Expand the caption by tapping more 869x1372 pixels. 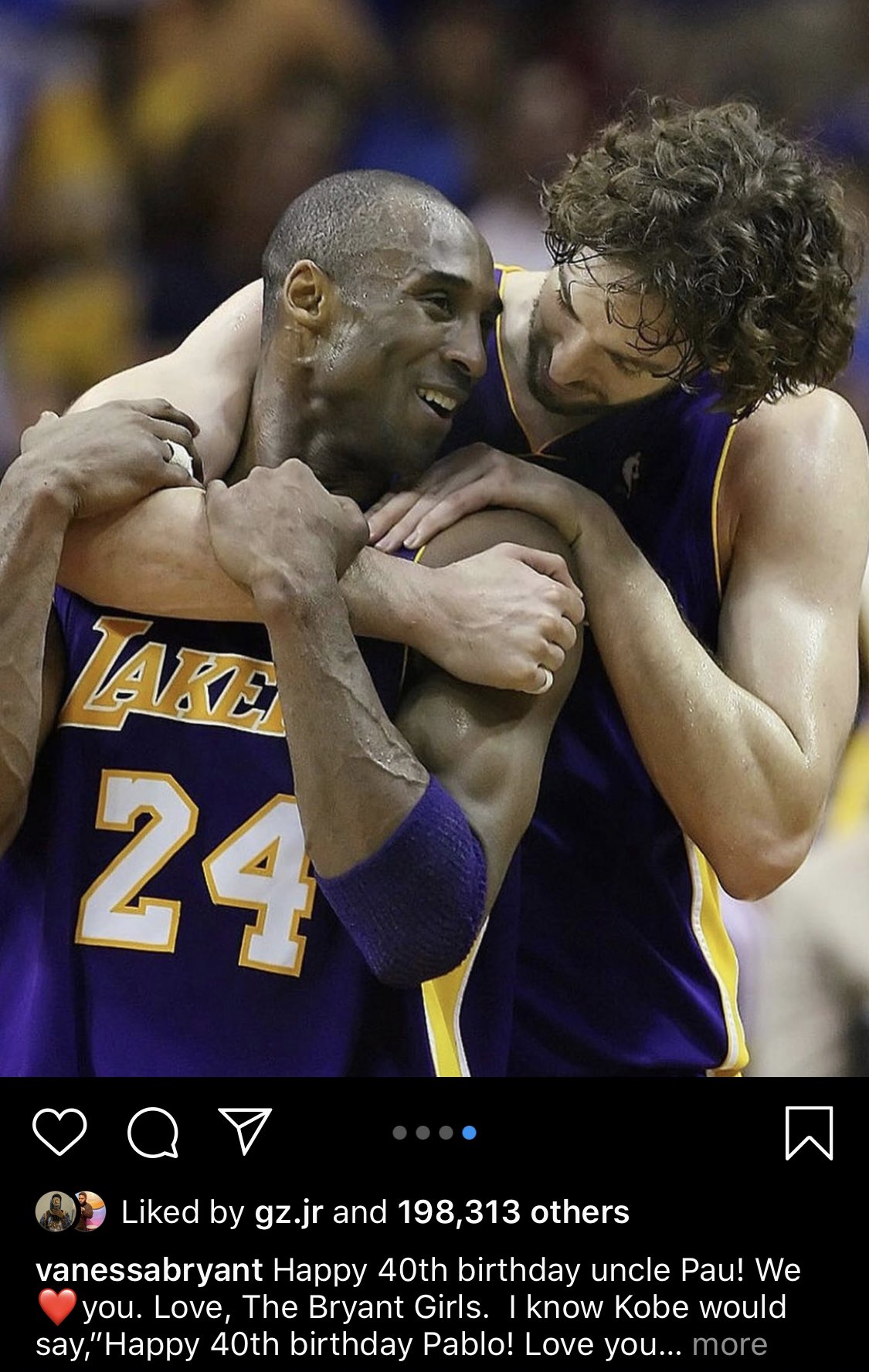click(x=729, y=1344)
